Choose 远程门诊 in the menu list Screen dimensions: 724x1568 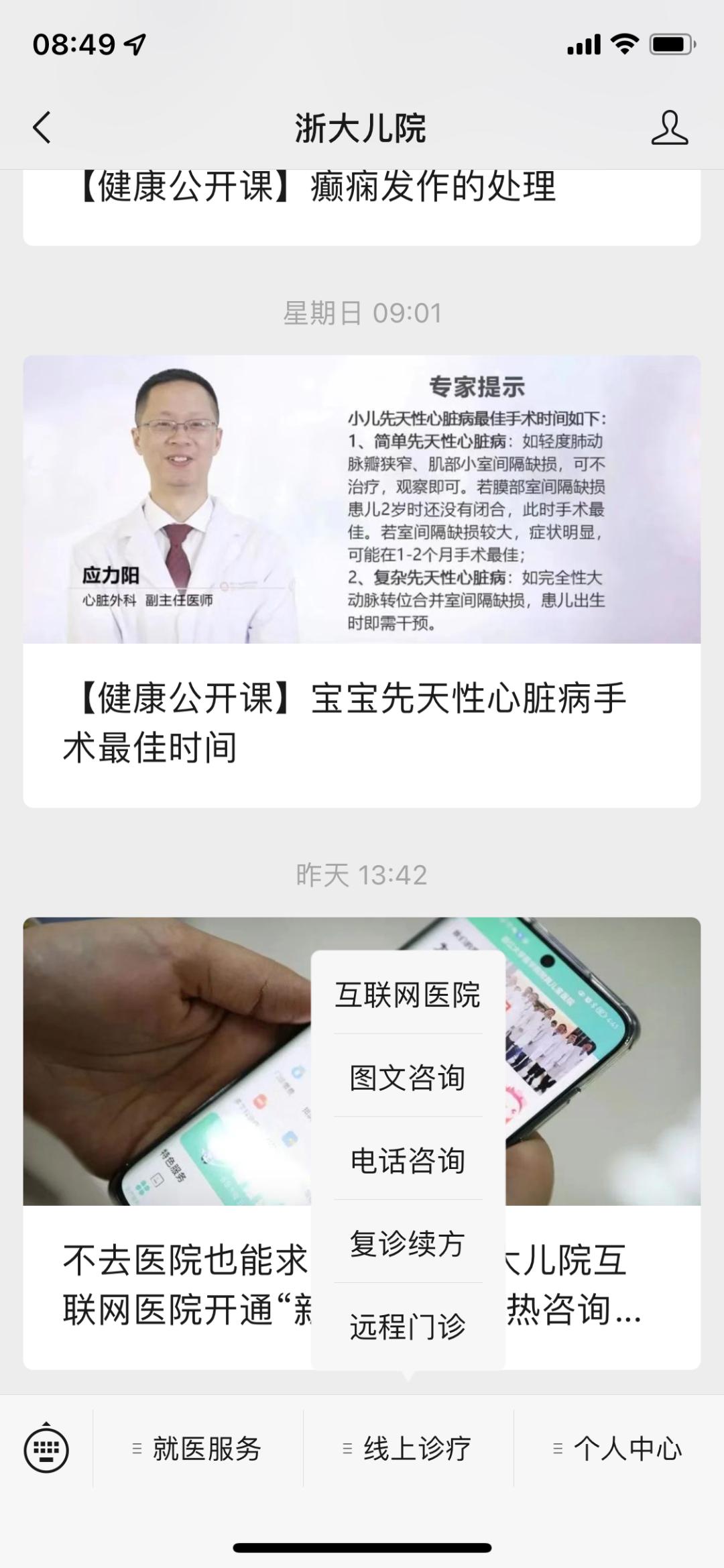click(x=408, y=1325)
